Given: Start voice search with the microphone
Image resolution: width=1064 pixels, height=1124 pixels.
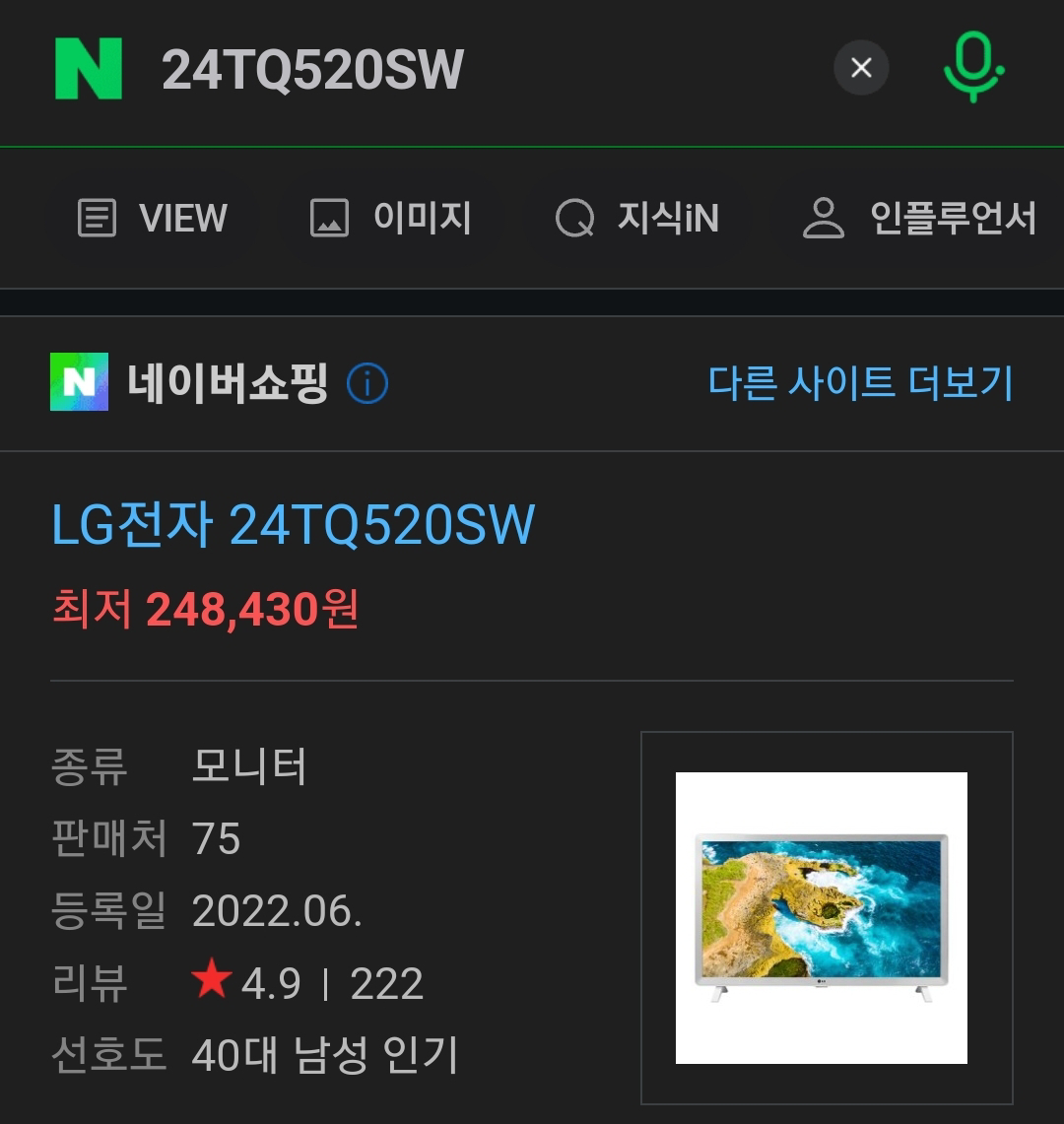Looking at the screenshot, I should (973, 67).
